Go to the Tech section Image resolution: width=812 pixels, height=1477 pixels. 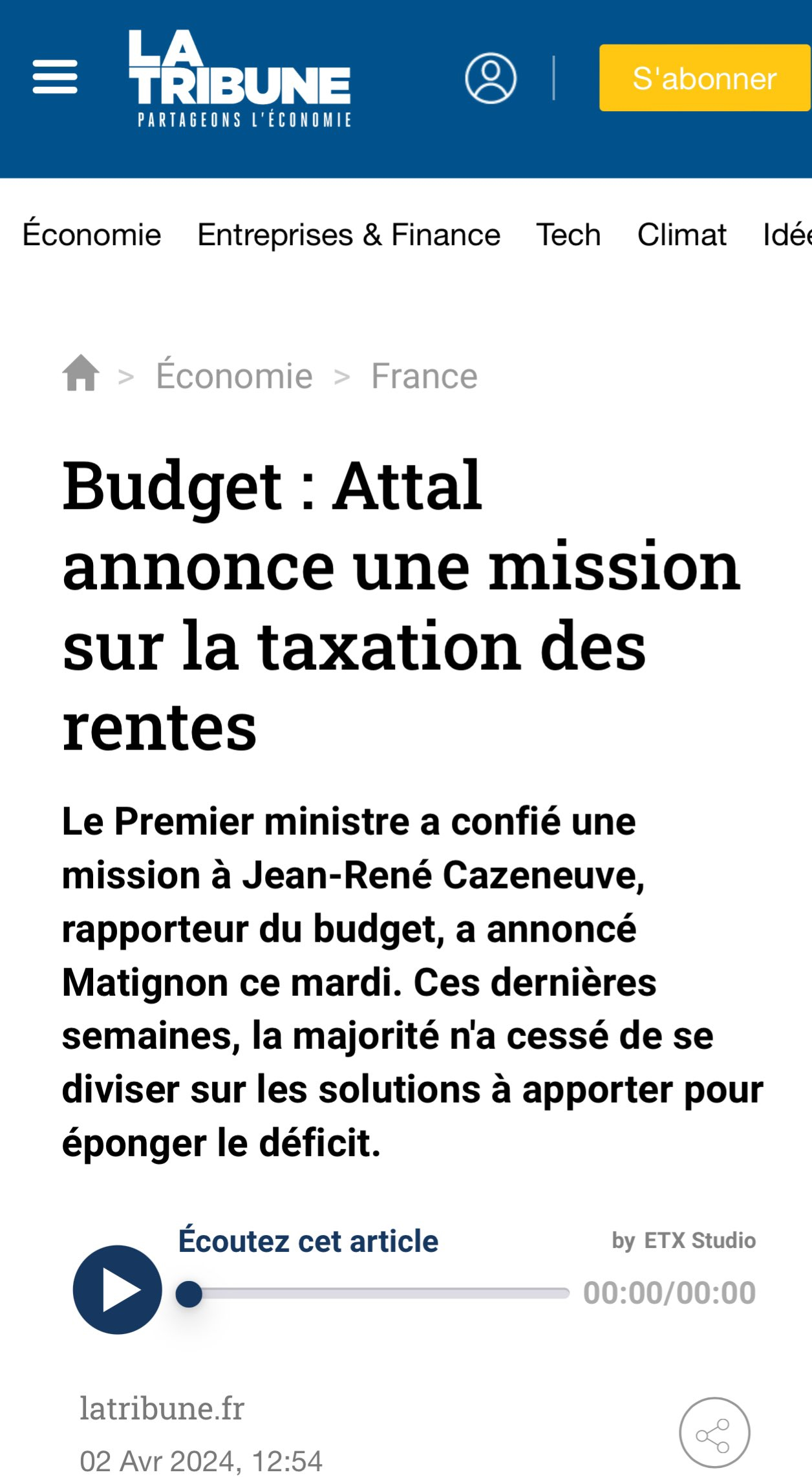pos(568,235)
